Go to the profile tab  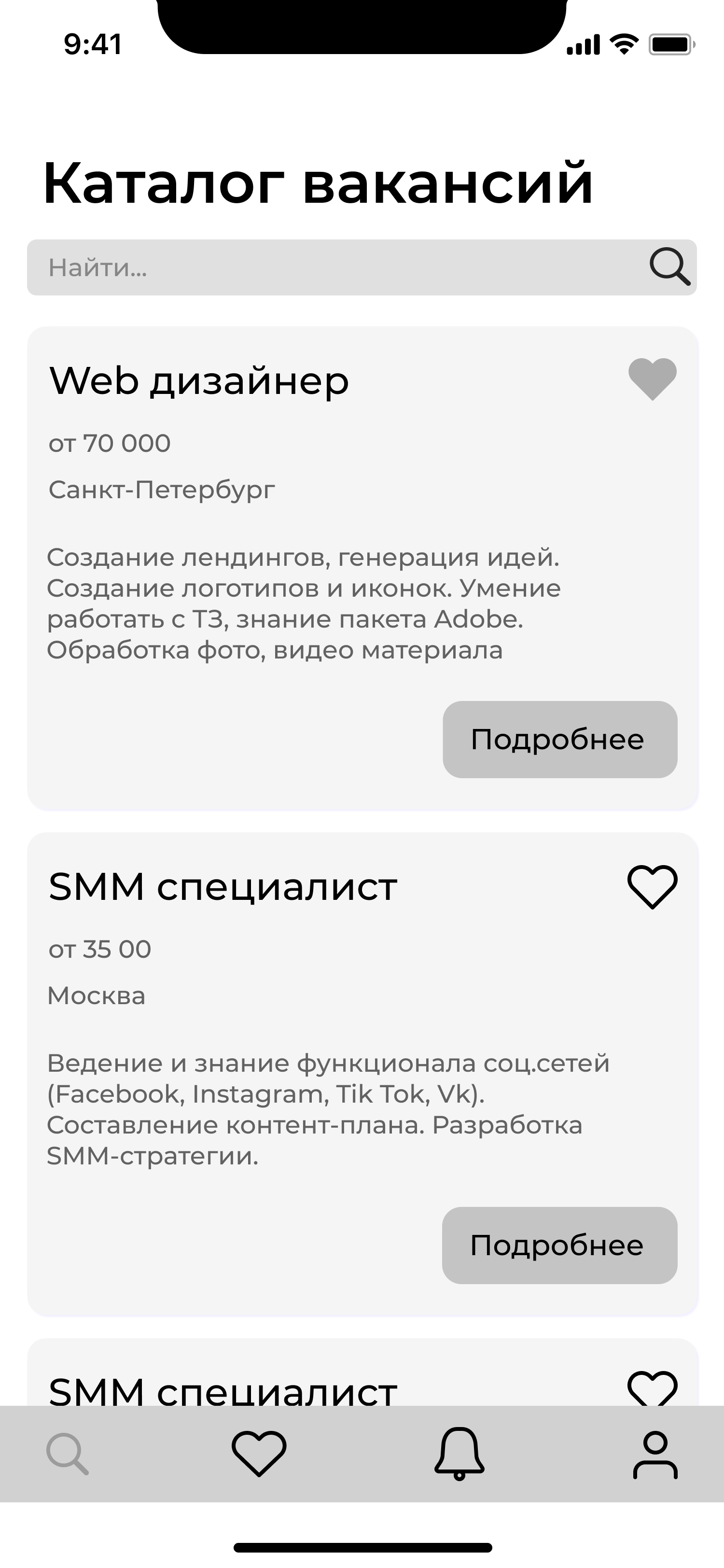pyautogui.click(x=655, y=1455)
